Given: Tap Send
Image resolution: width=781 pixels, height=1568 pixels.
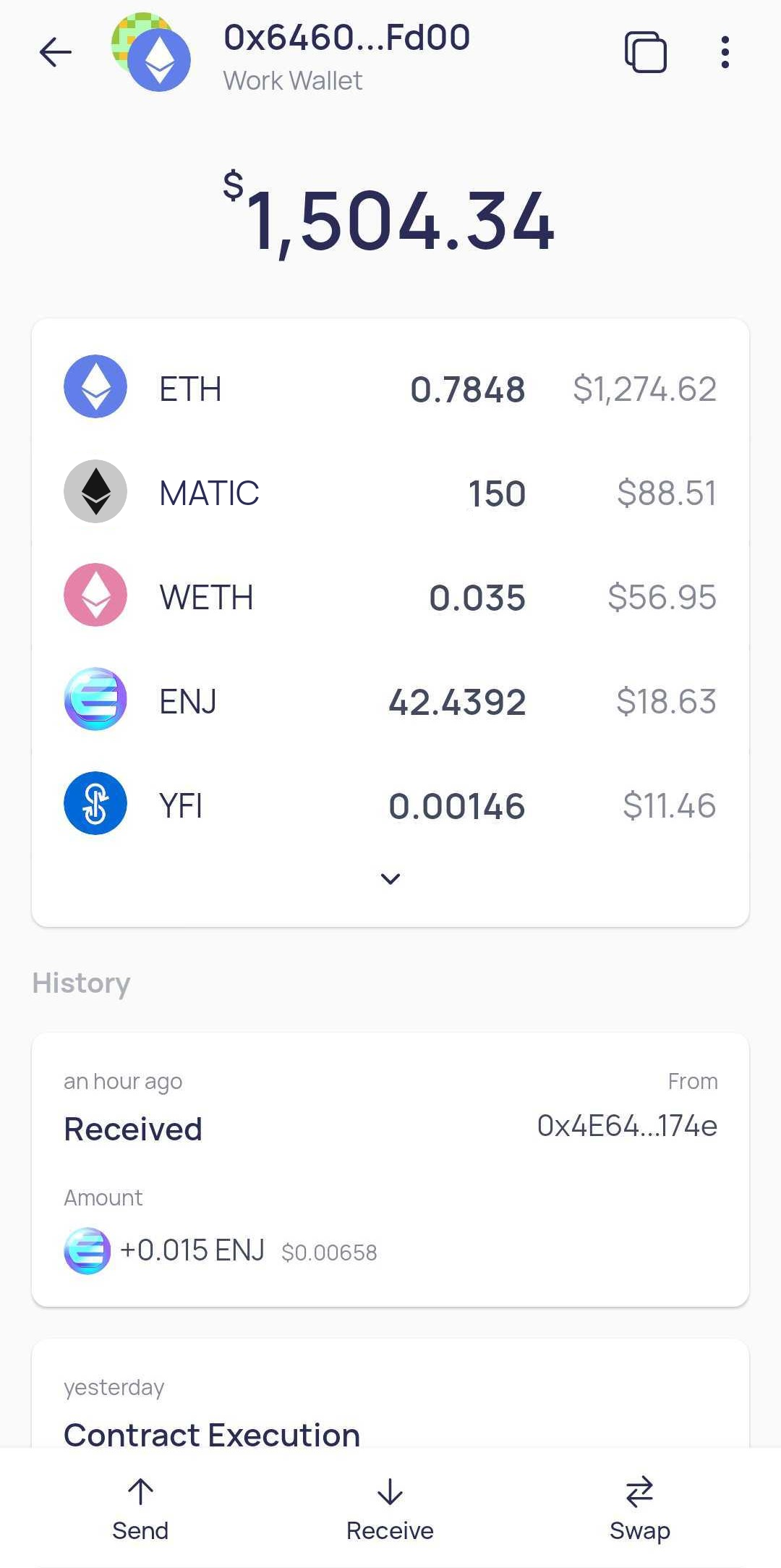Looking at the screenshot, I should click(140, 1510).
